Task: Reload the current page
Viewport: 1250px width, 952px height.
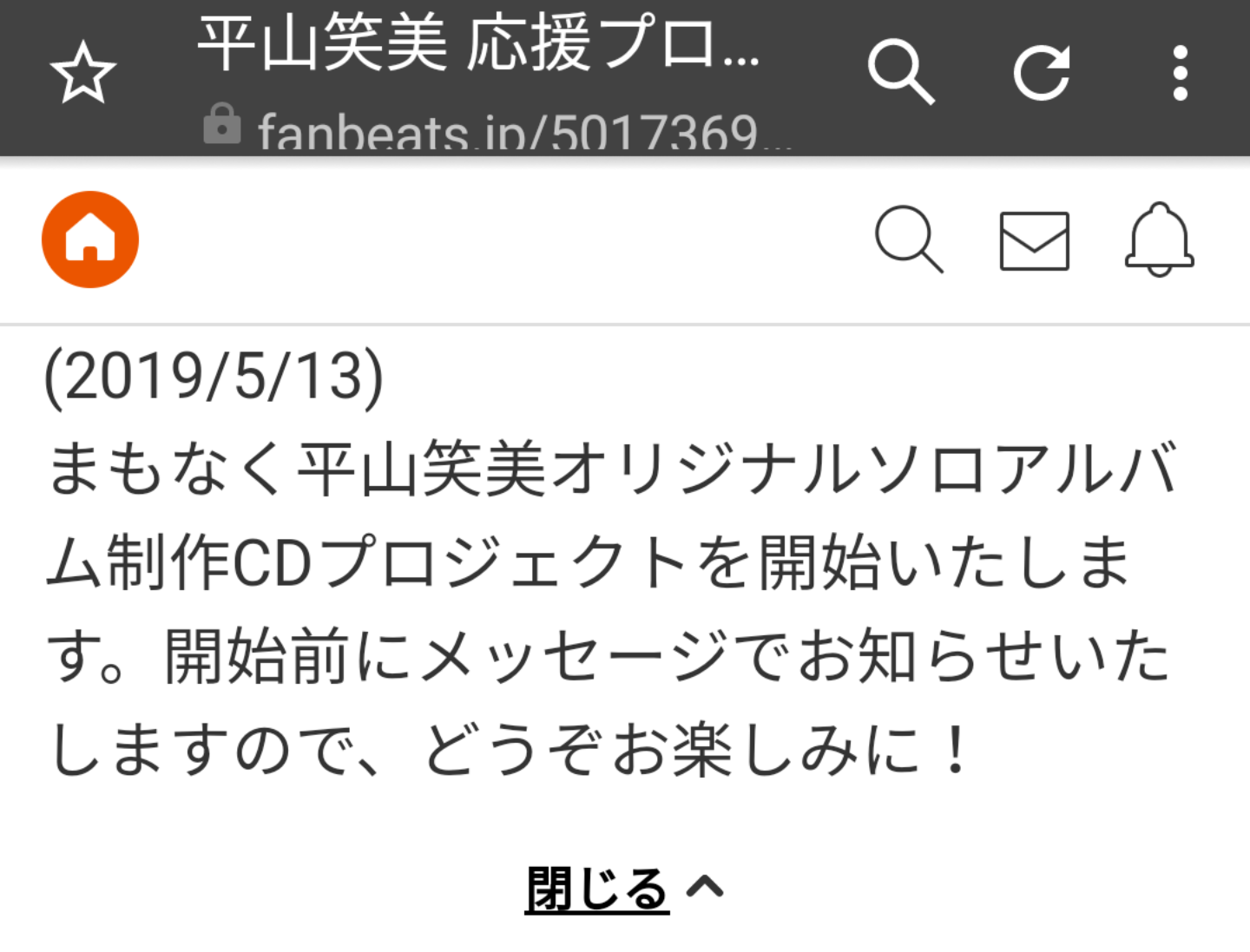Action: coord(1041,73)
